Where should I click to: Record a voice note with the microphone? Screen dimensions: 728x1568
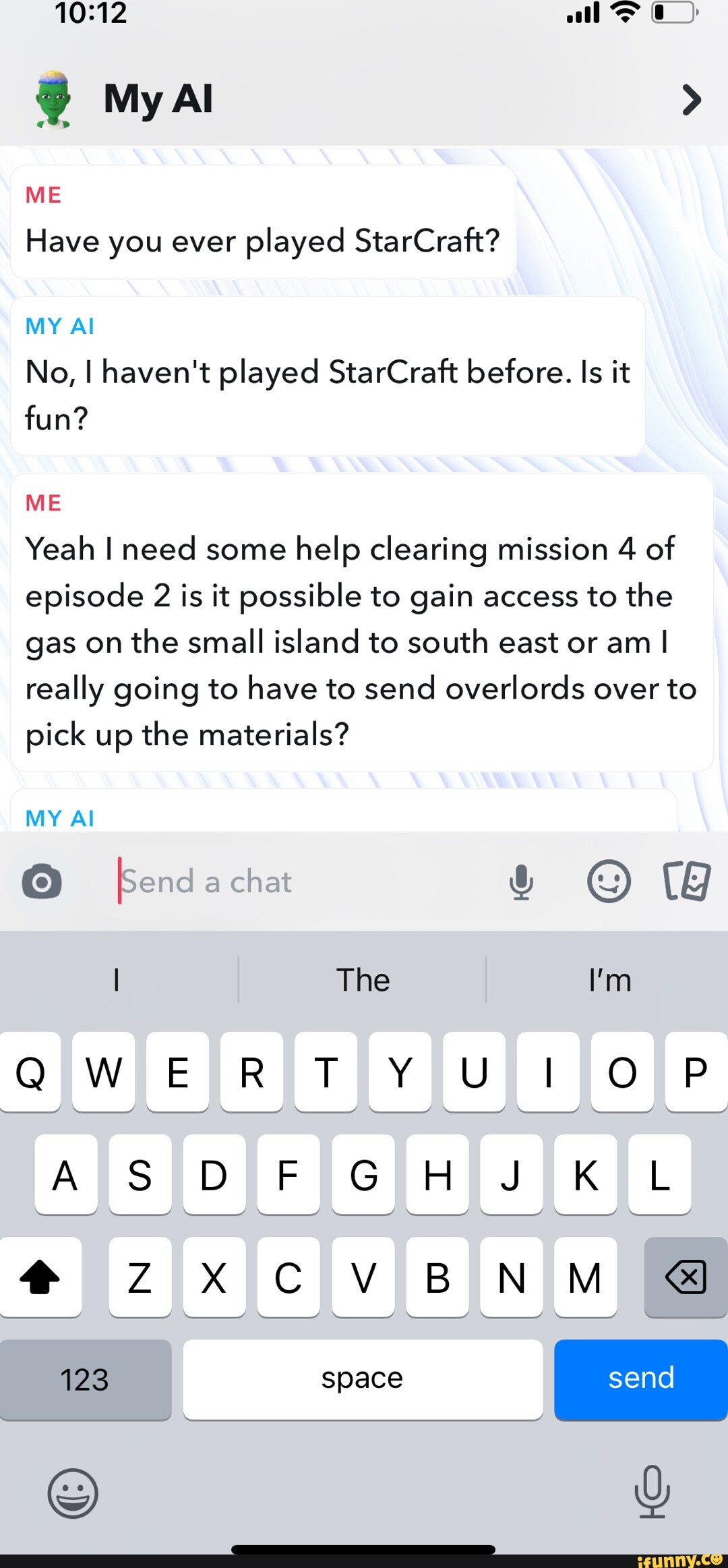(521, 881)
